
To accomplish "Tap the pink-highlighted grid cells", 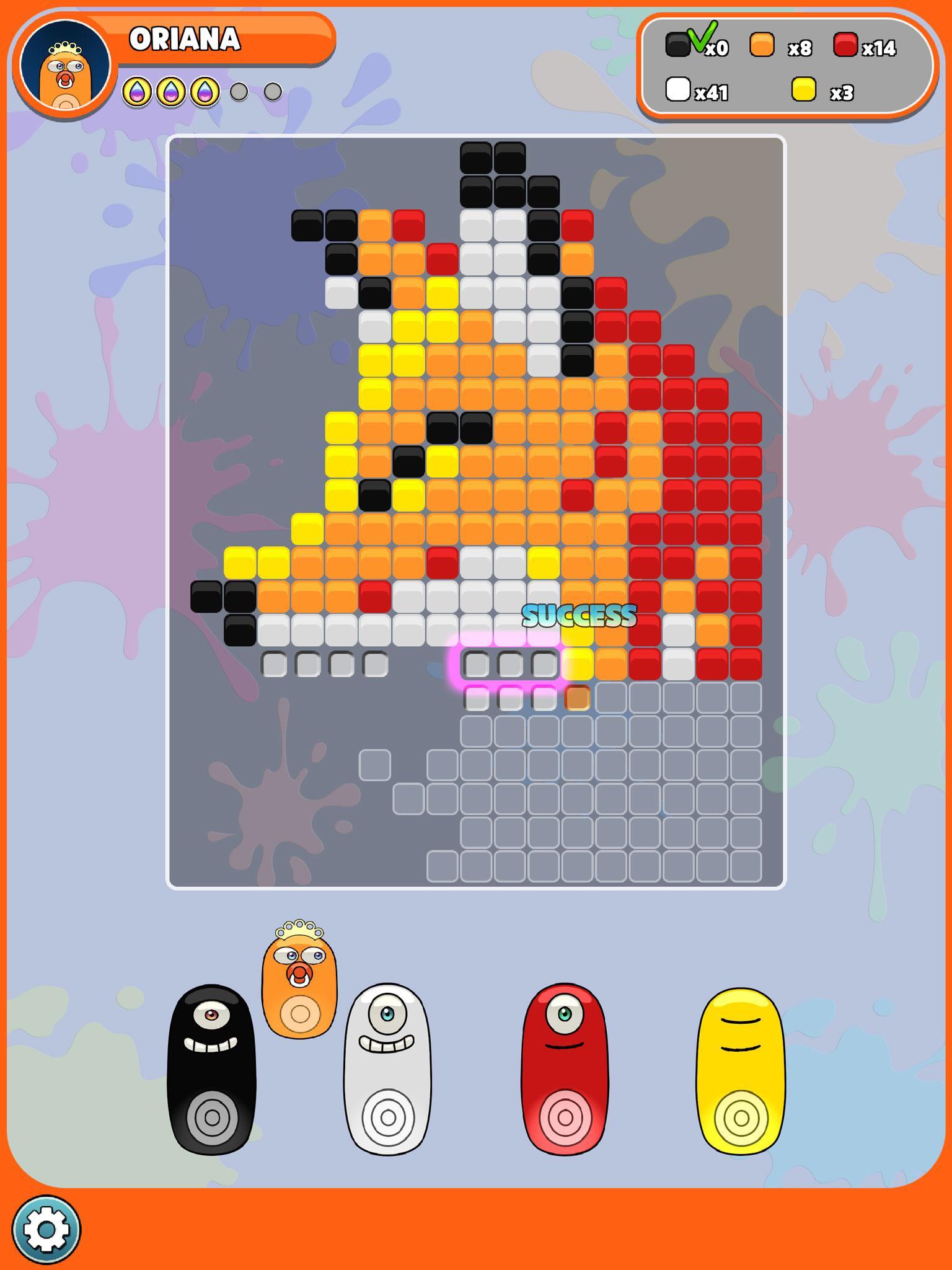I will click(509, 663).
